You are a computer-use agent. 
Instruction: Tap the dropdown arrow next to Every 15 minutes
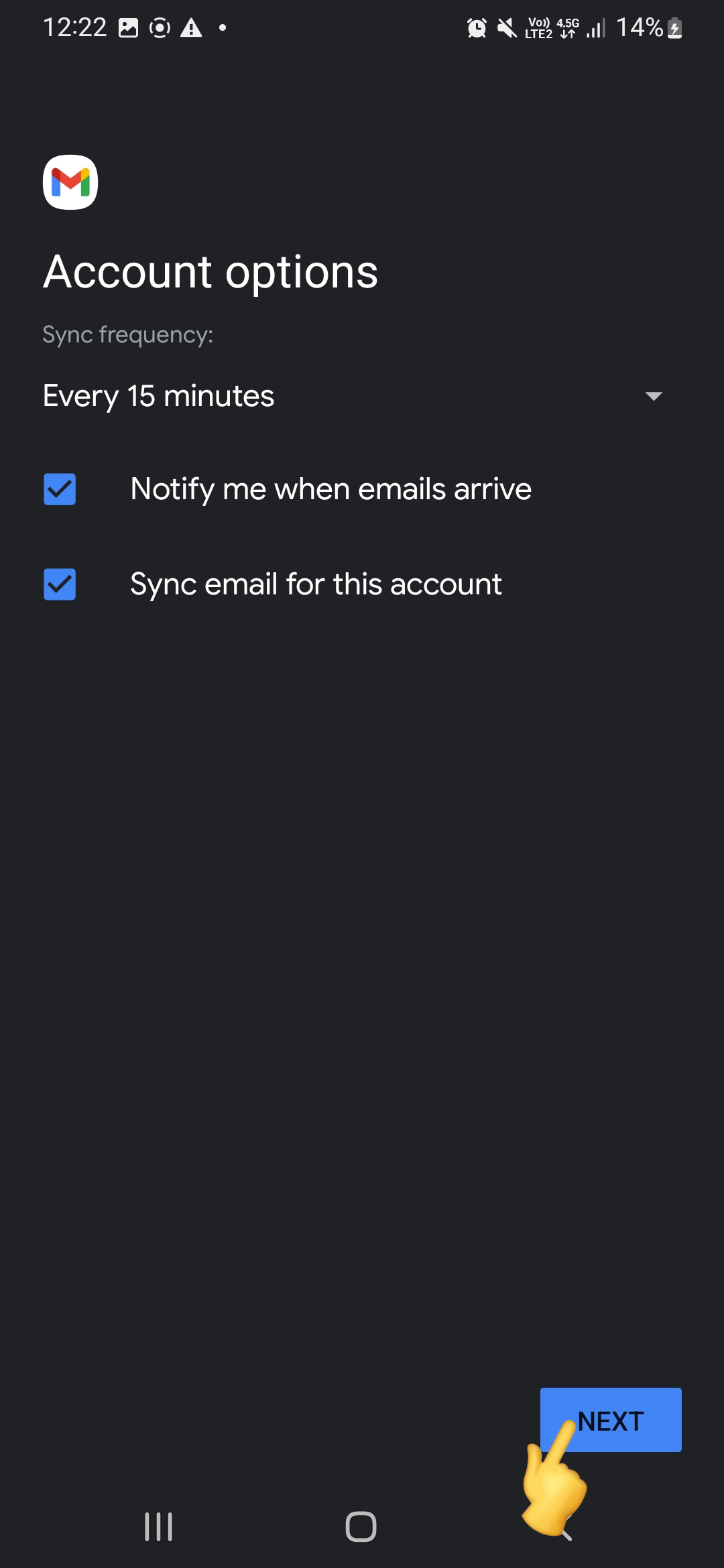click(x=654, y=395)
